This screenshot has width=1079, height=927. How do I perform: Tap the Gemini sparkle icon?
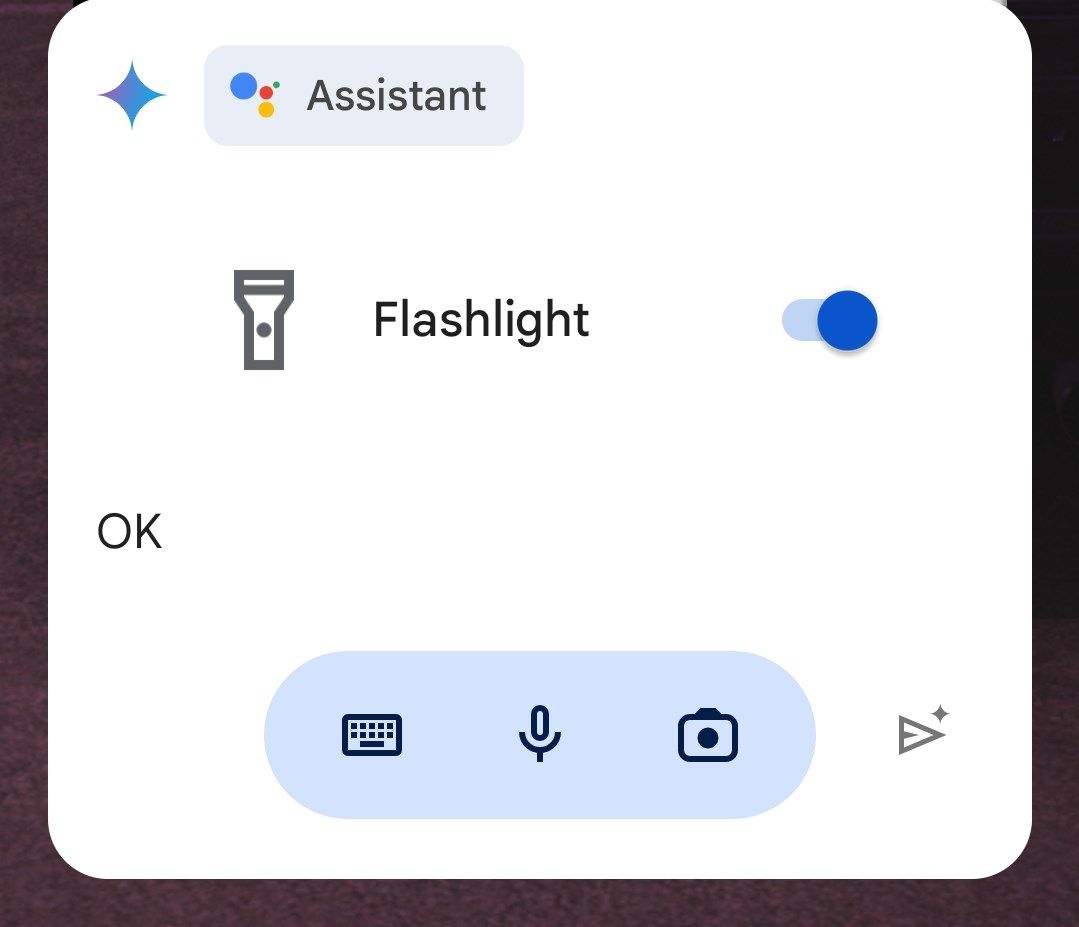(x=131, y=95)
